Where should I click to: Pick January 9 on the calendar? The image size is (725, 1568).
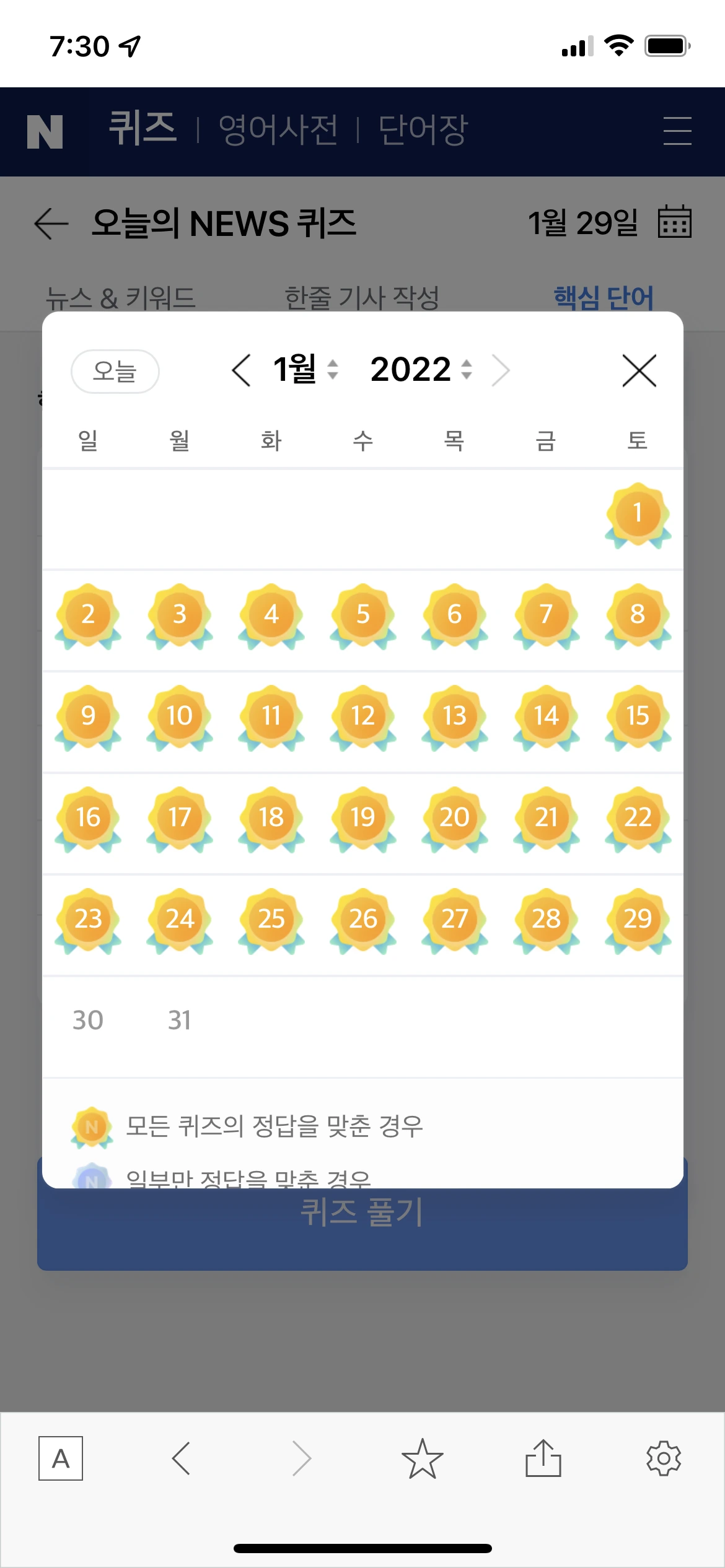pyautogui.click(x=88, y=716)
